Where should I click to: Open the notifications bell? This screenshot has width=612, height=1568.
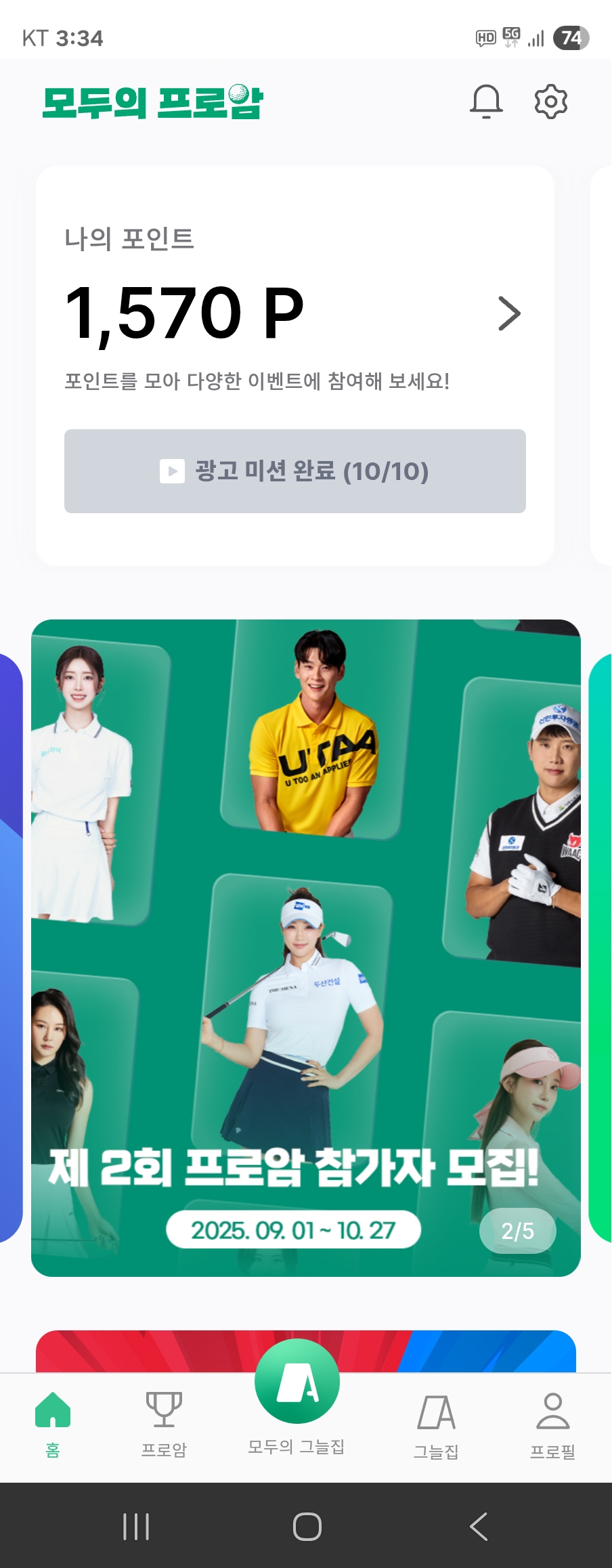[x=486, y=102]
